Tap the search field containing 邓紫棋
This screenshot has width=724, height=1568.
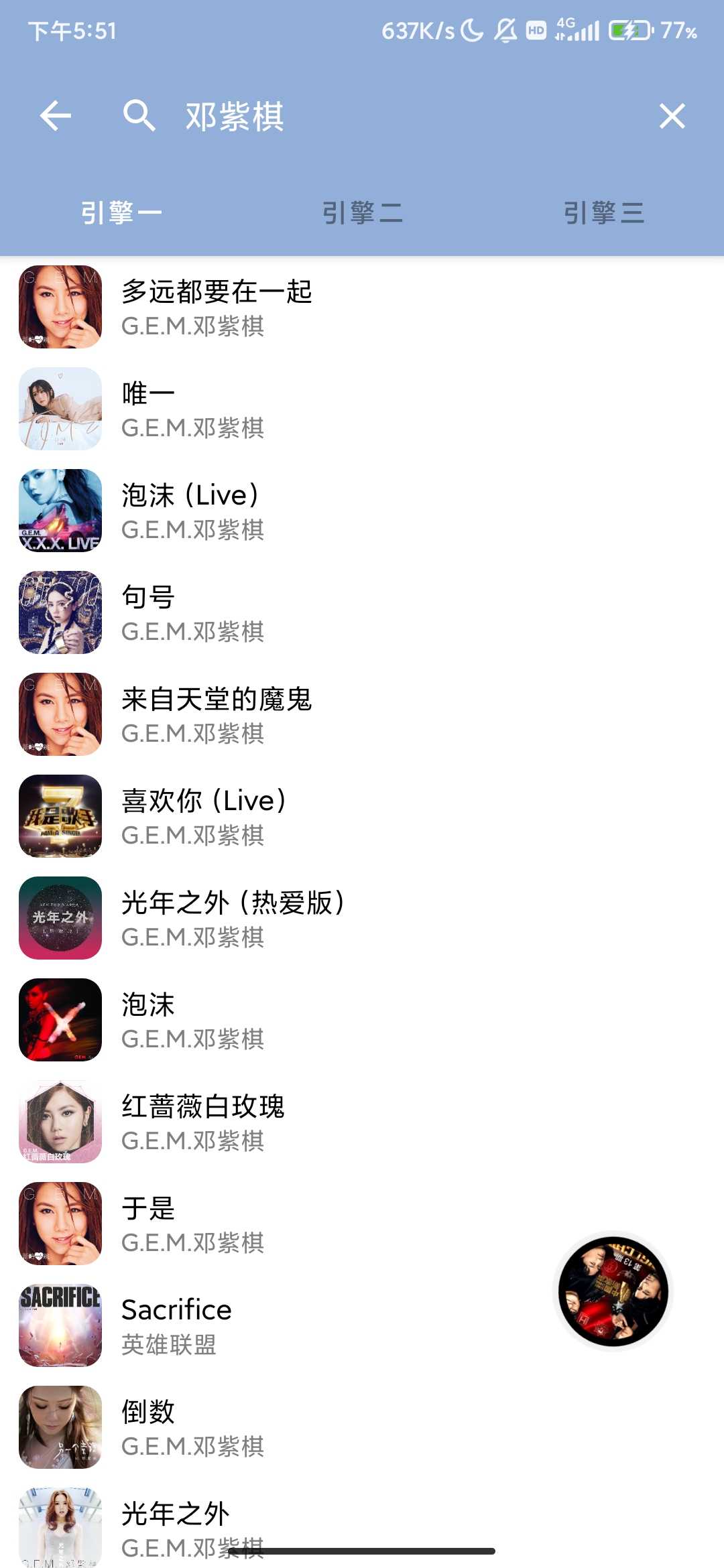tap(402, 116)
